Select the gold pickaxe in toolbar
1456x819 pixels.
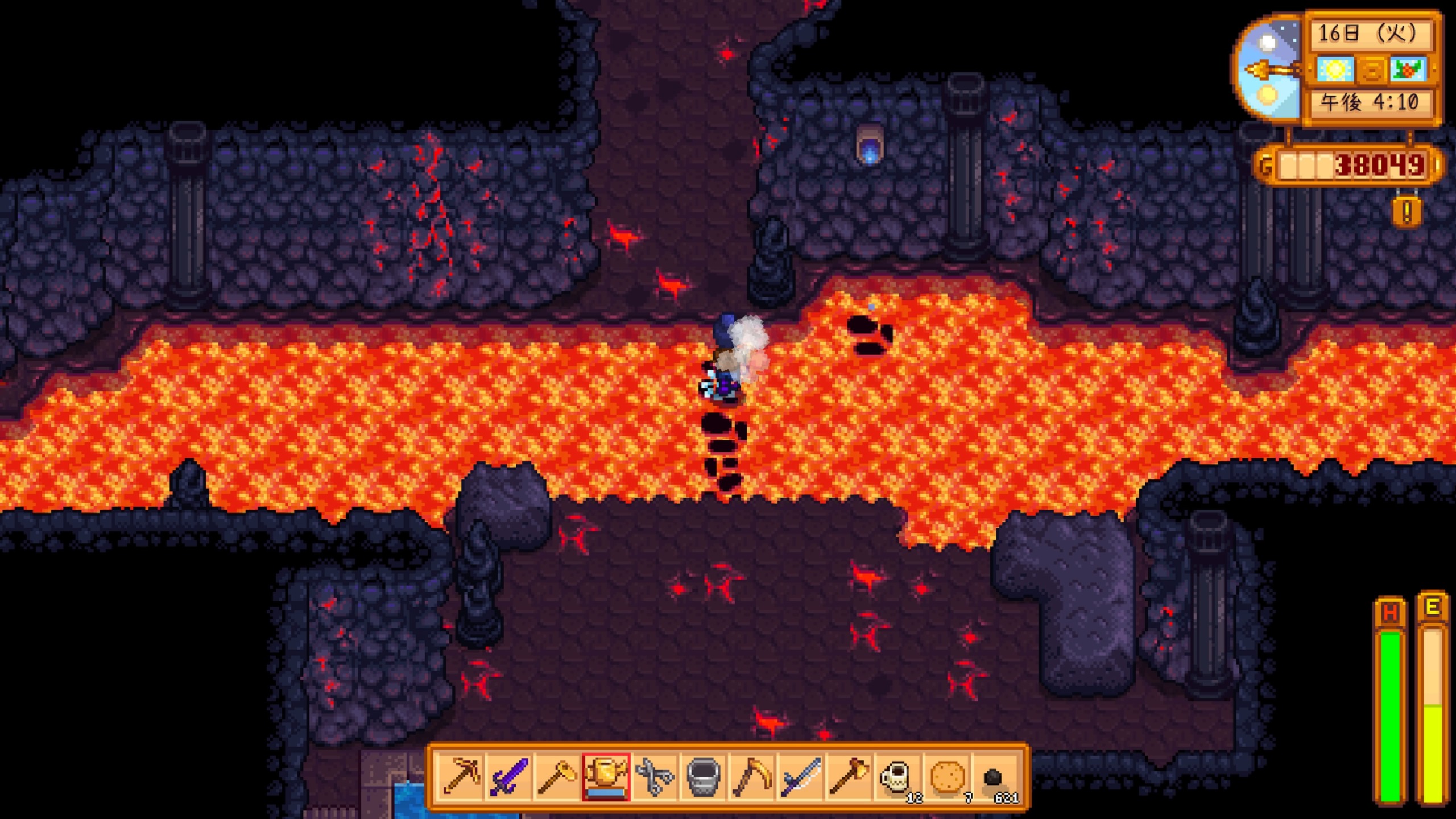[x=461, y=776]
